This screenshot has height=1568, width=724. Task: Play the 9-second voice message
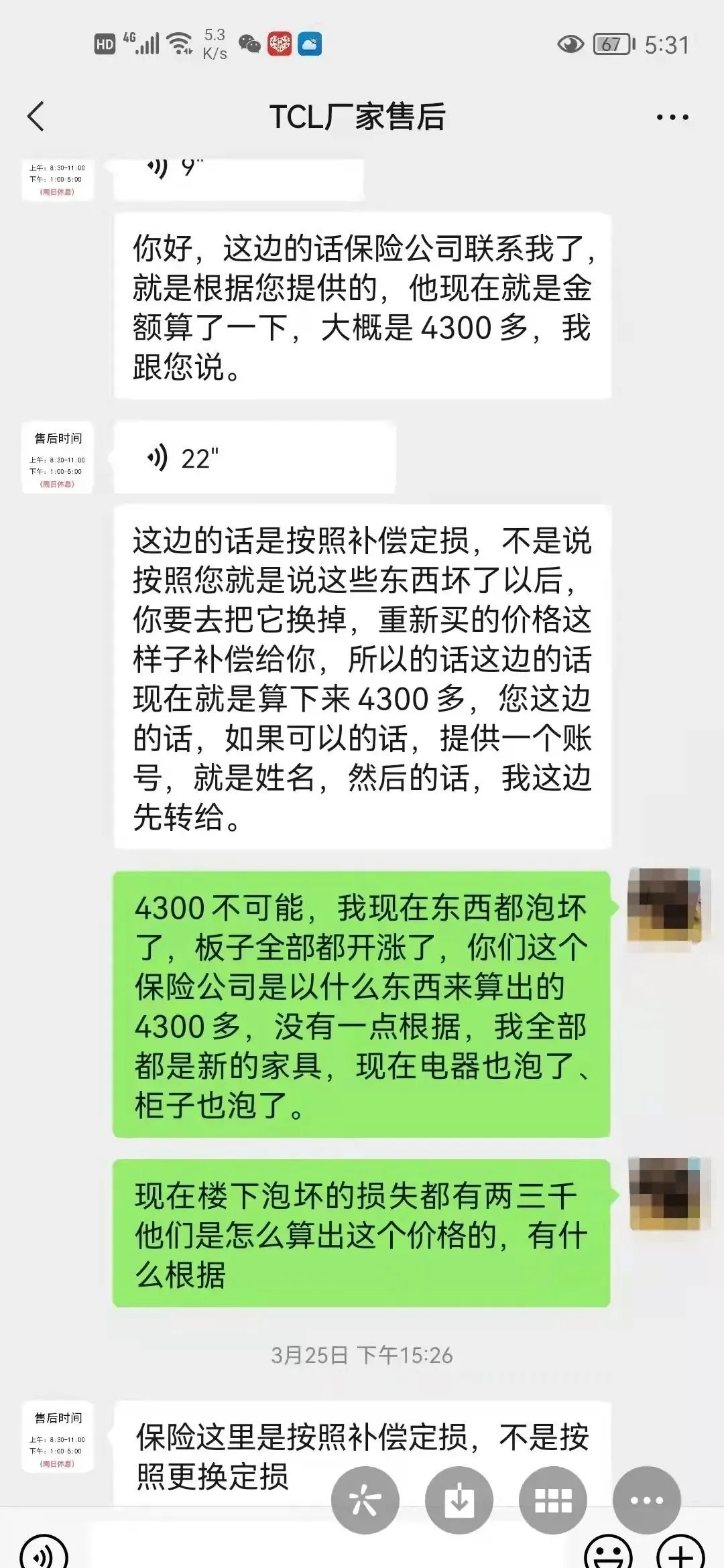(238, 176)
